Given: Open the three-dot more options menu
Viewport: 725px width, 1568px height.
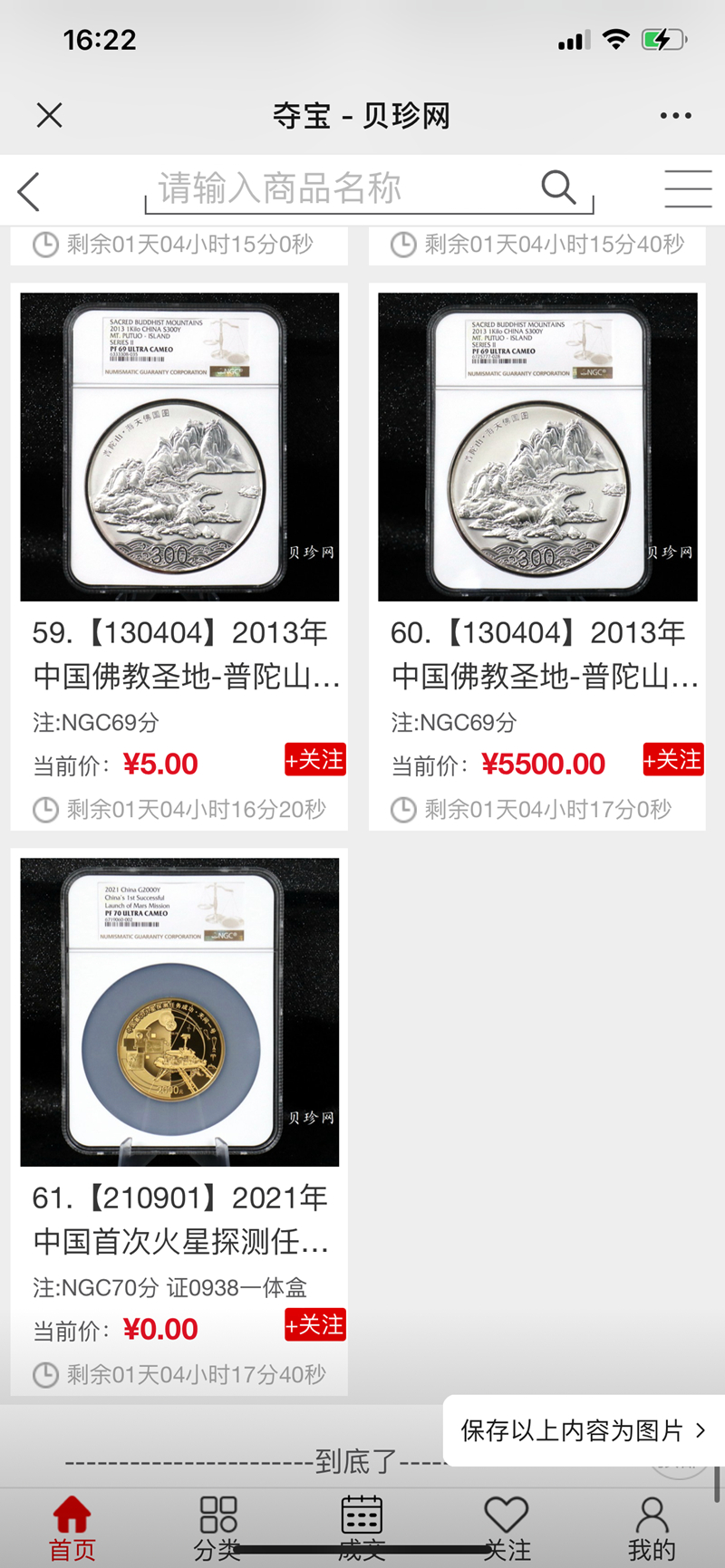Looking at the screenshot, I should [675, 116].
